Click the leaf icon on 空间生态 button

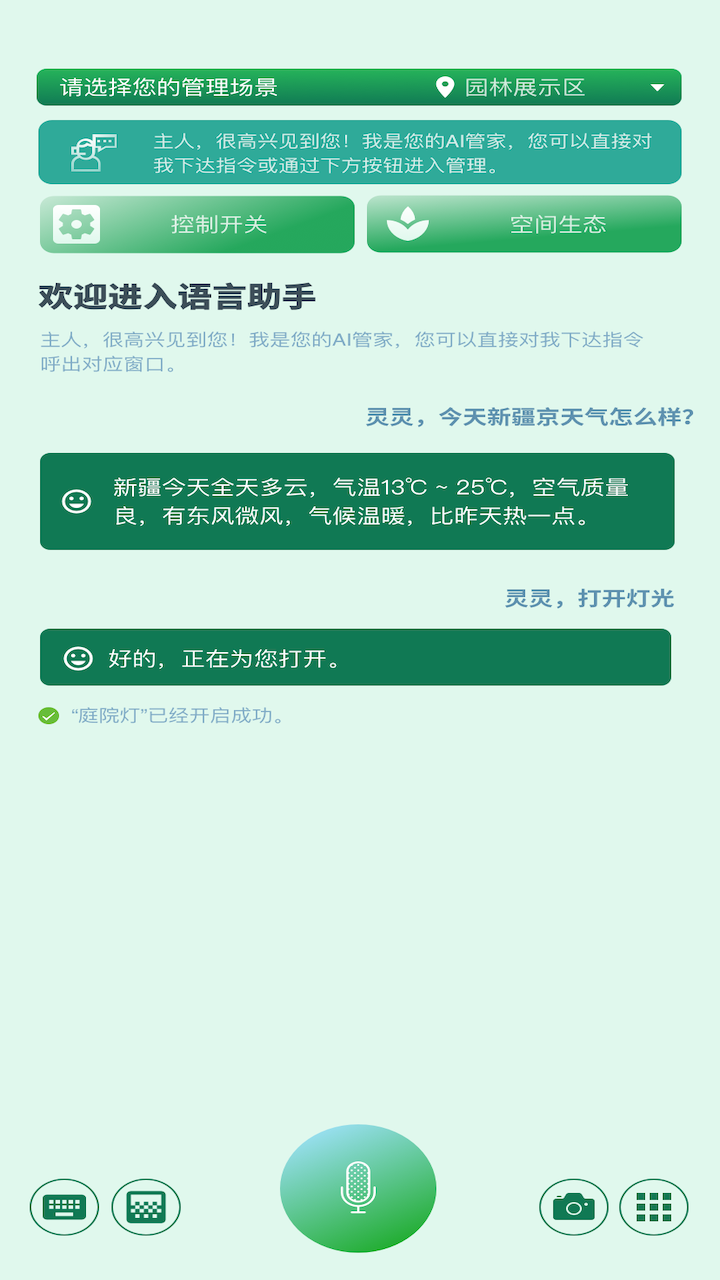click(x=410, y=224)
